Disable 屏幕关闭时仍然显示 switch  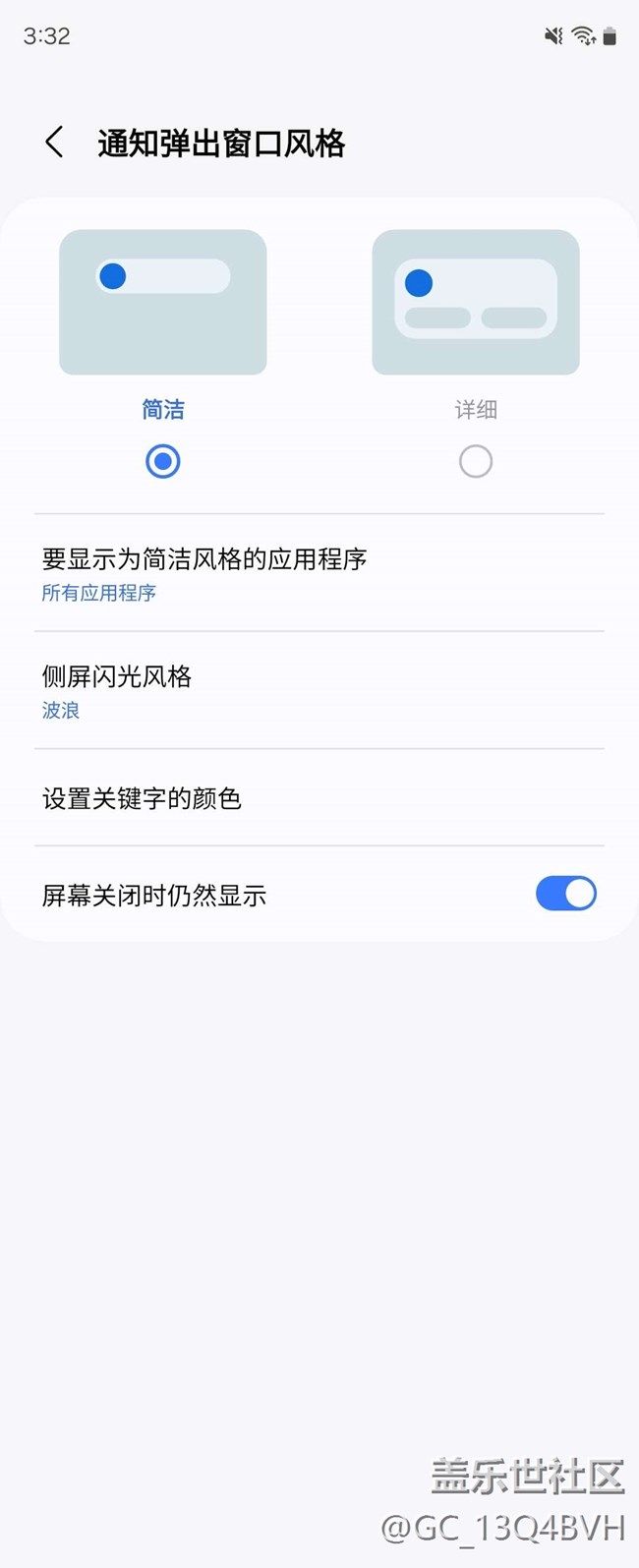pos(565,894)
